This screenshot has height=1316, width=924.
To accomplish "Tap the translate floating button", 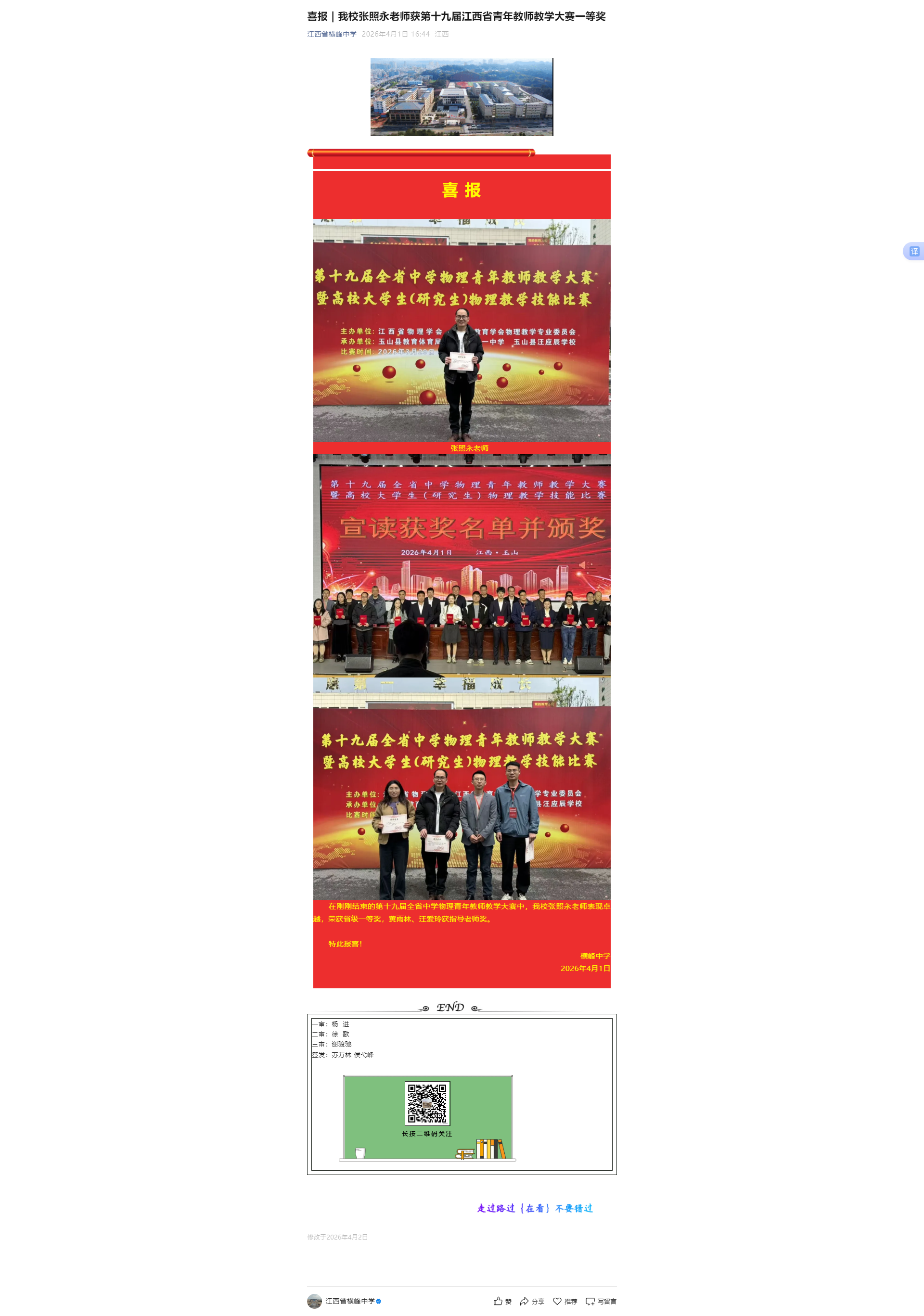I will point(914,251).
